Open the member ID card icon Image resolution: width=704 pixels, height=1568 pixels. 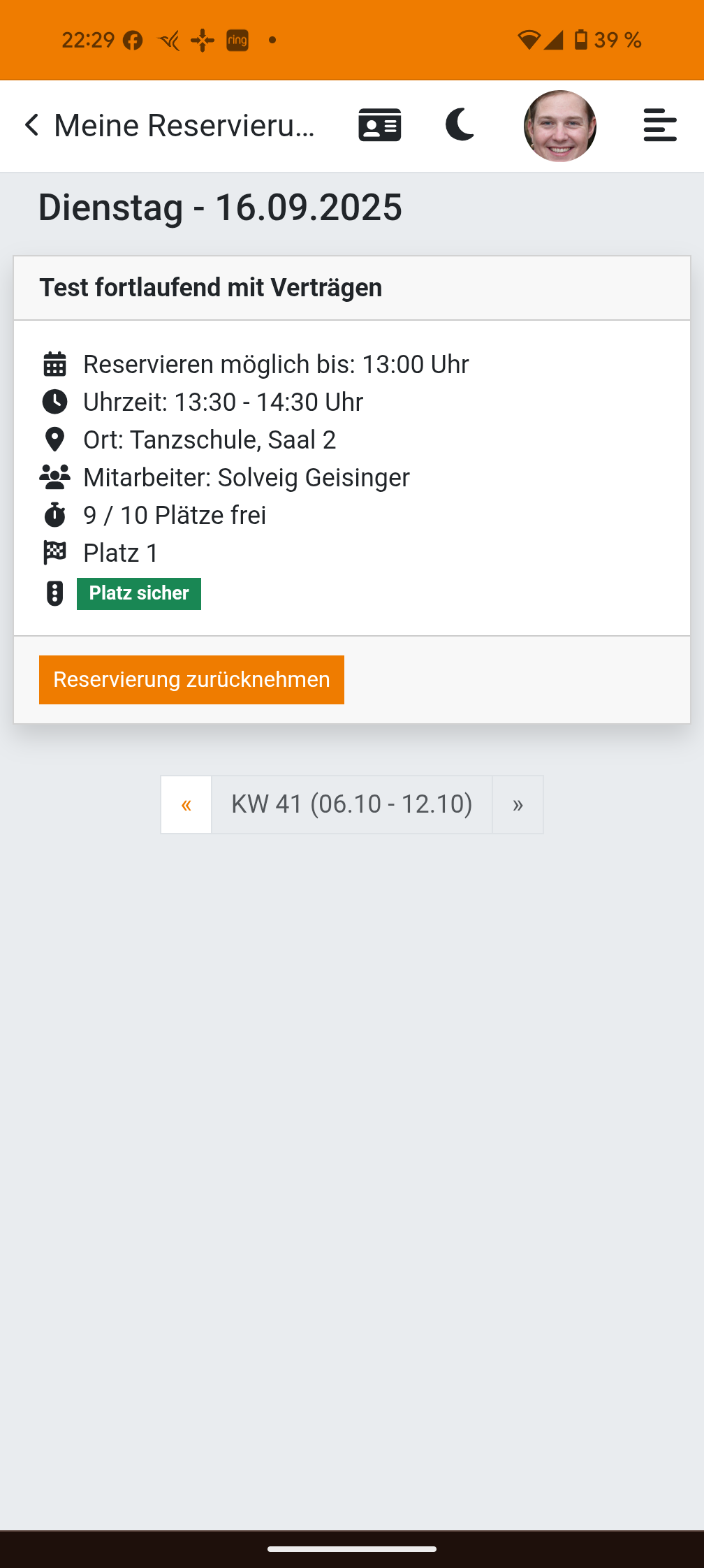[x=380, y=125]
